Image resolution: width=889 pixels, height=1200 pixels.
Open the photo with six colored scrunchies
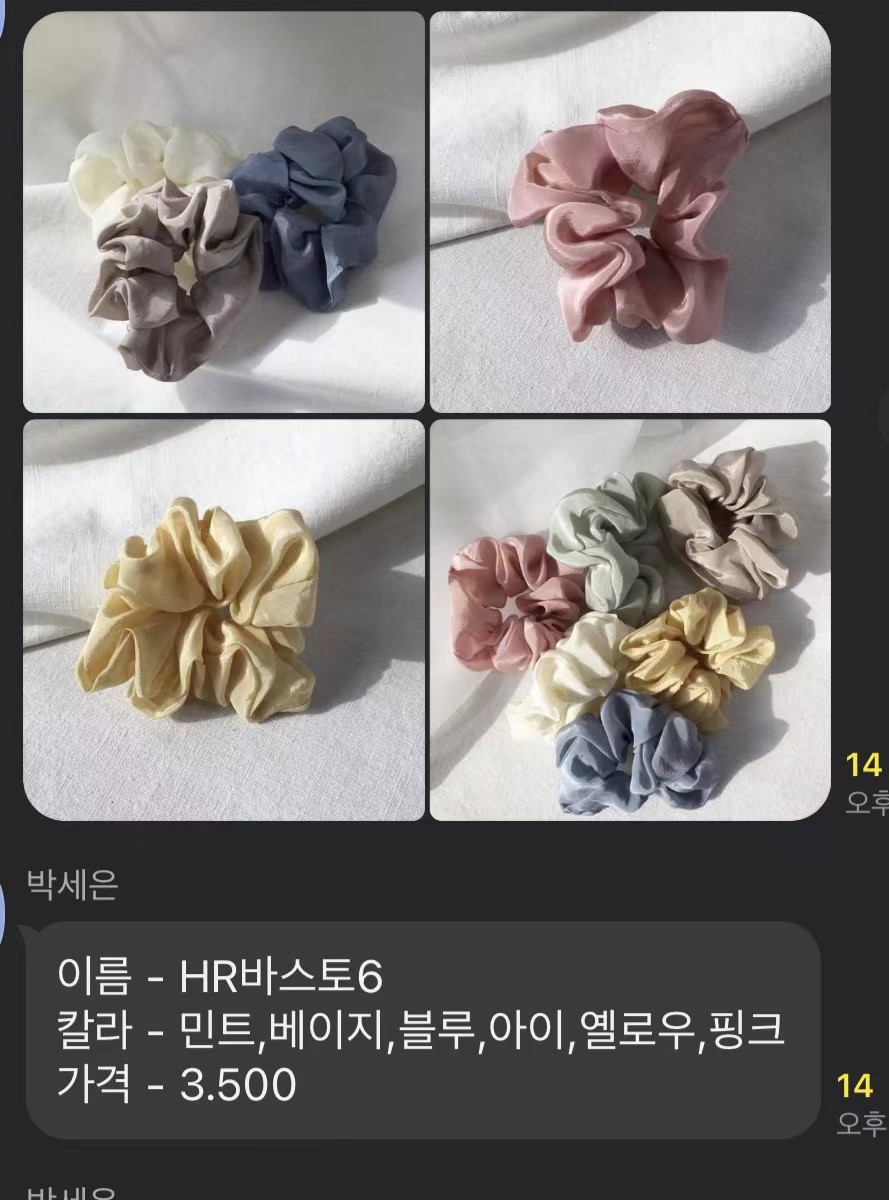(630, 620)
